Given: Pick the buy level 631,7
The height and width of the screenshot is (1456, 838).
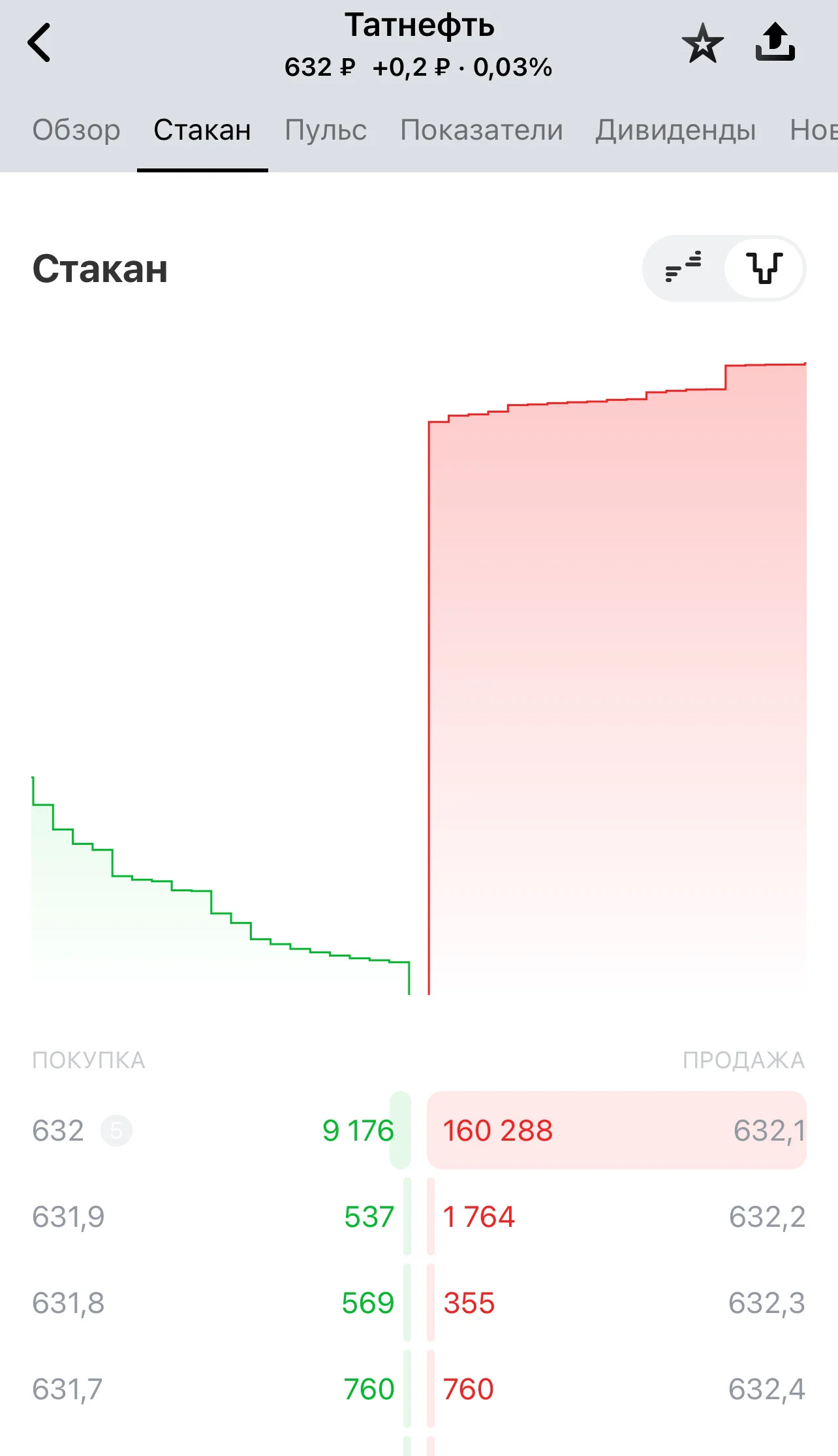Looking at the screenshot, I should (222, 1389).
